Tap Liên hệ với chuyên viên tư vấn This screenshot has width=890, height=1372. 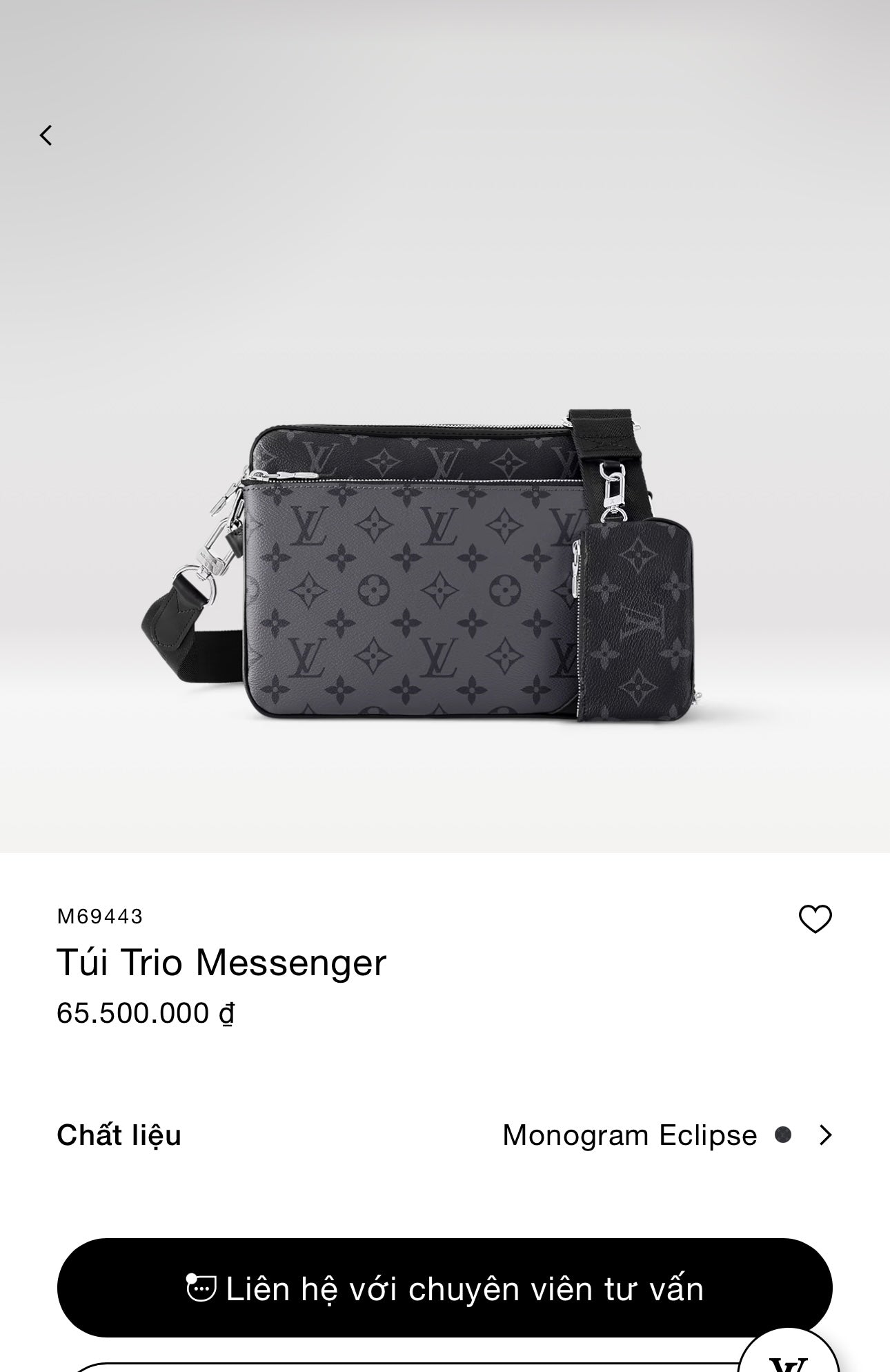(x=444, y=1288)
